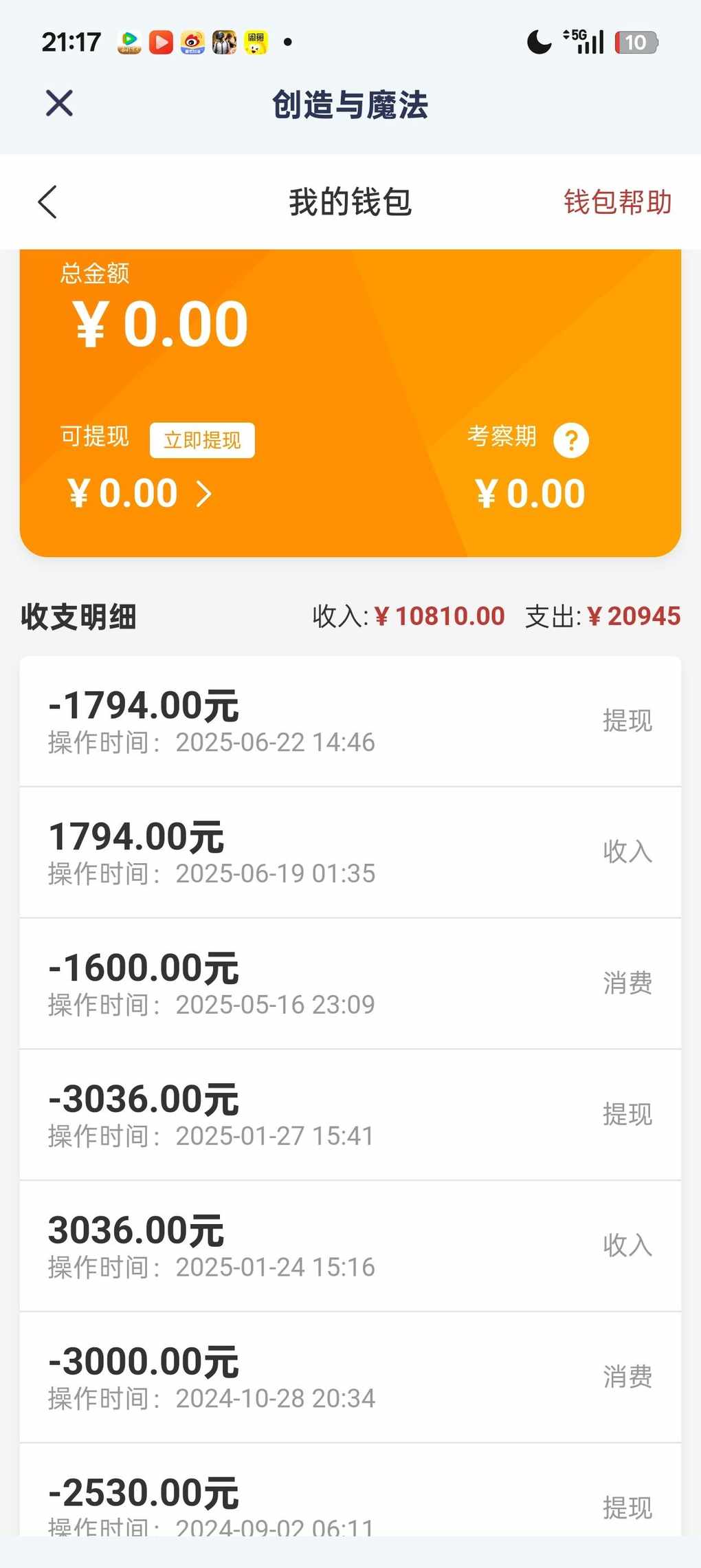Screen dimensions: 701x1568
Task: Go back from 我的钱包
Action: coord(47,202)
